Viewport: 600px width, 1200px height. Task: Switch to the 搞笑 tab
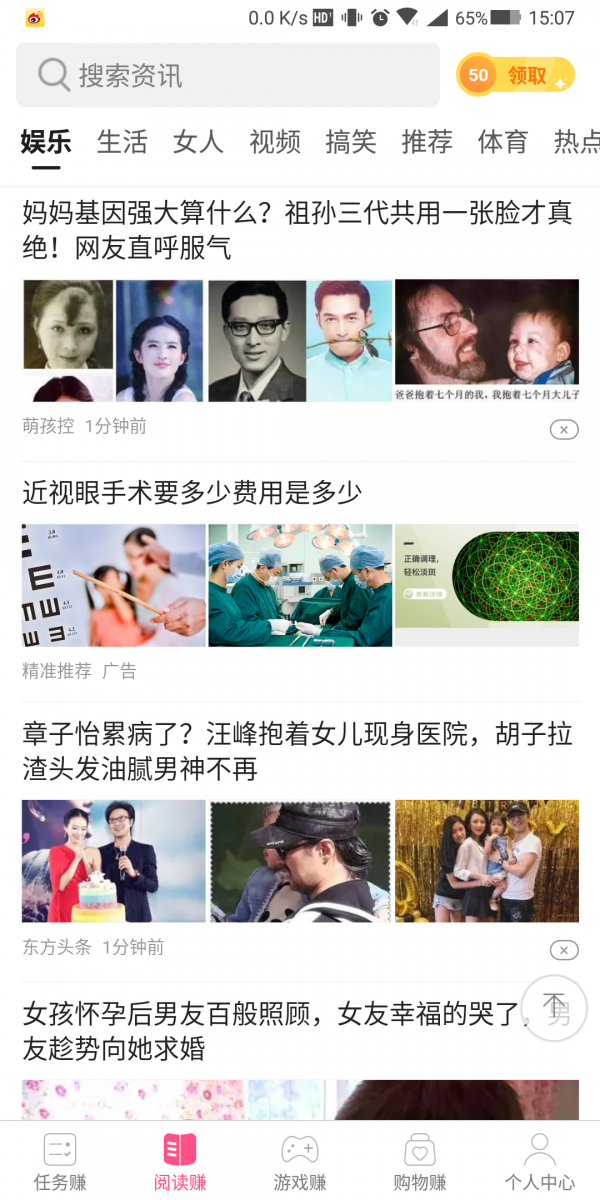[351, 142]
